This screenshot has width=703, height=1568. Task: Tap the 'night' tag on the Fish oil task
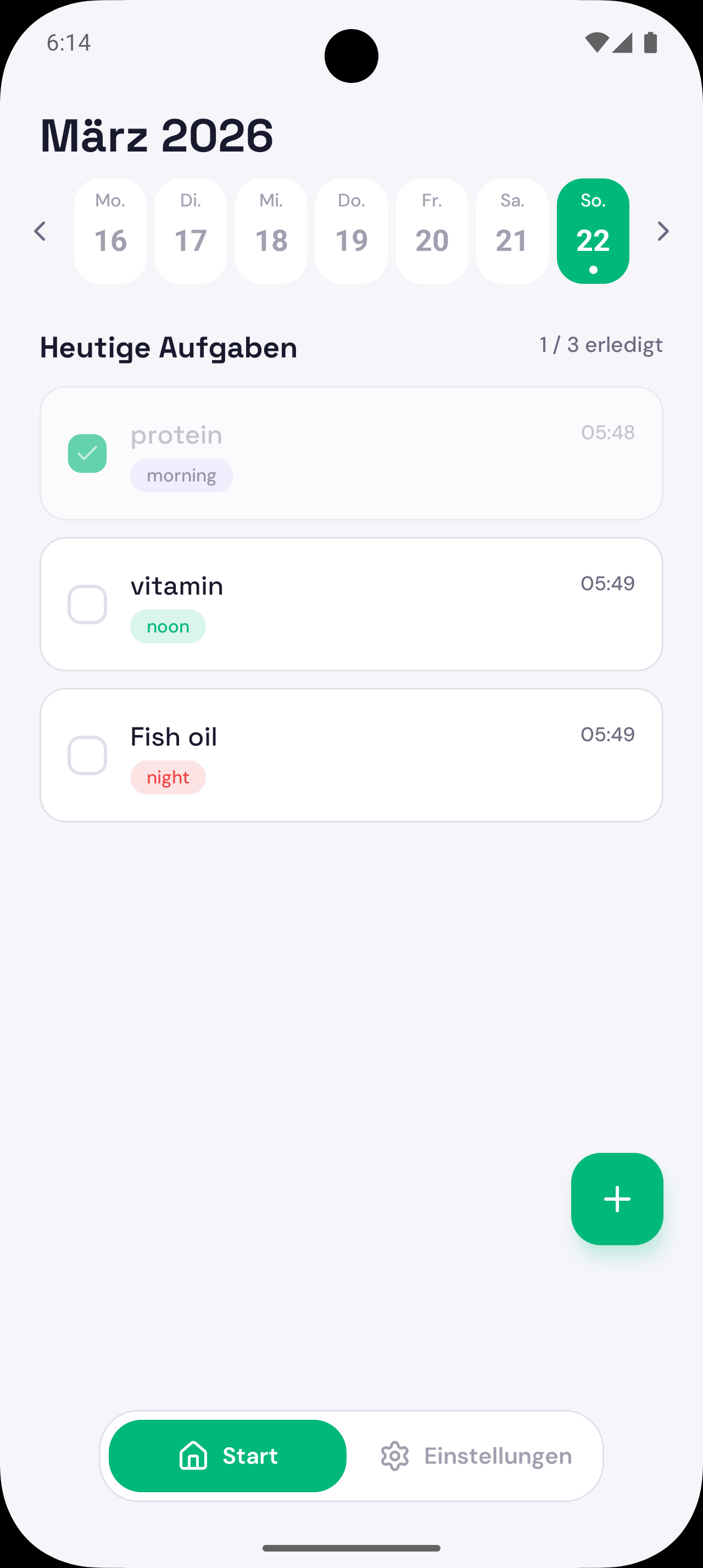pos(168,777)
